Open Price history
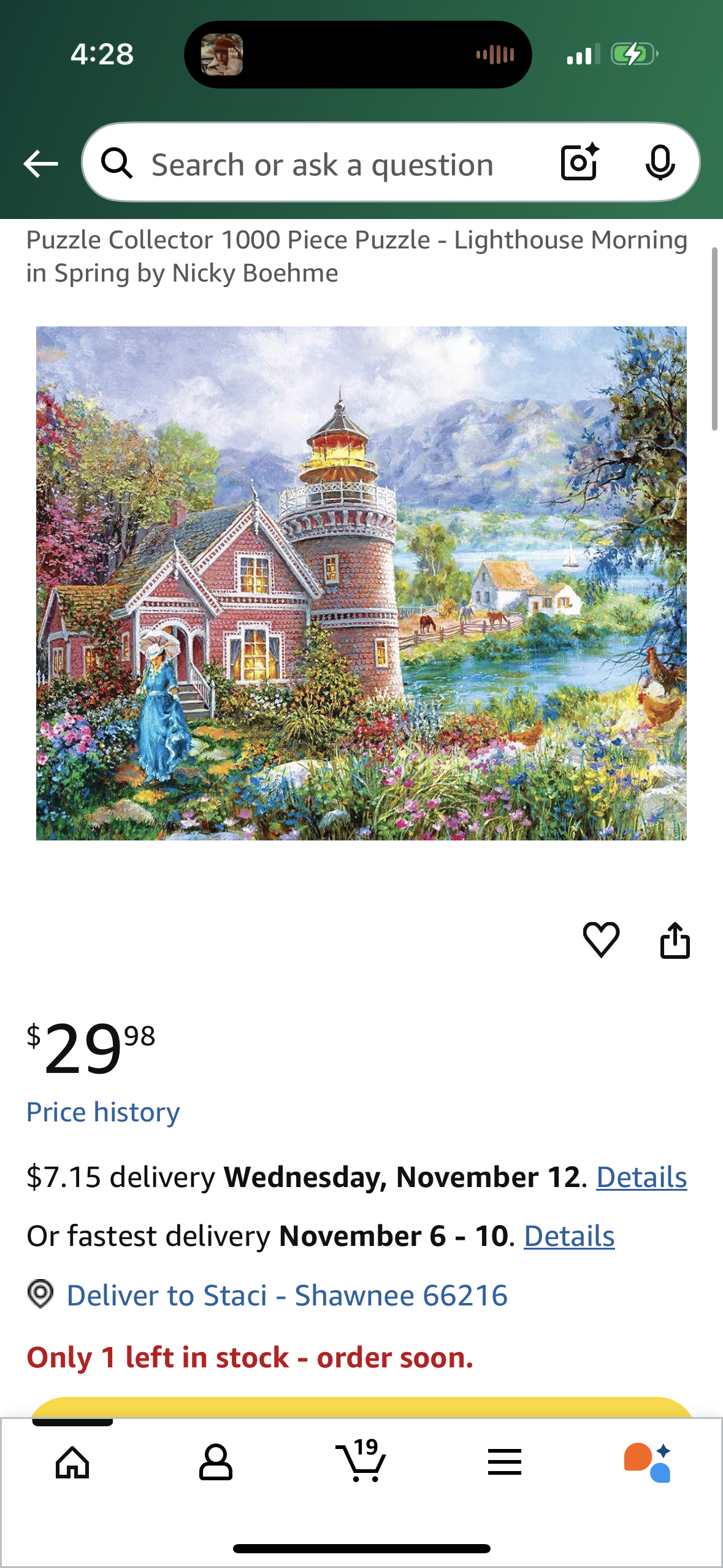 coord(103,1112)
